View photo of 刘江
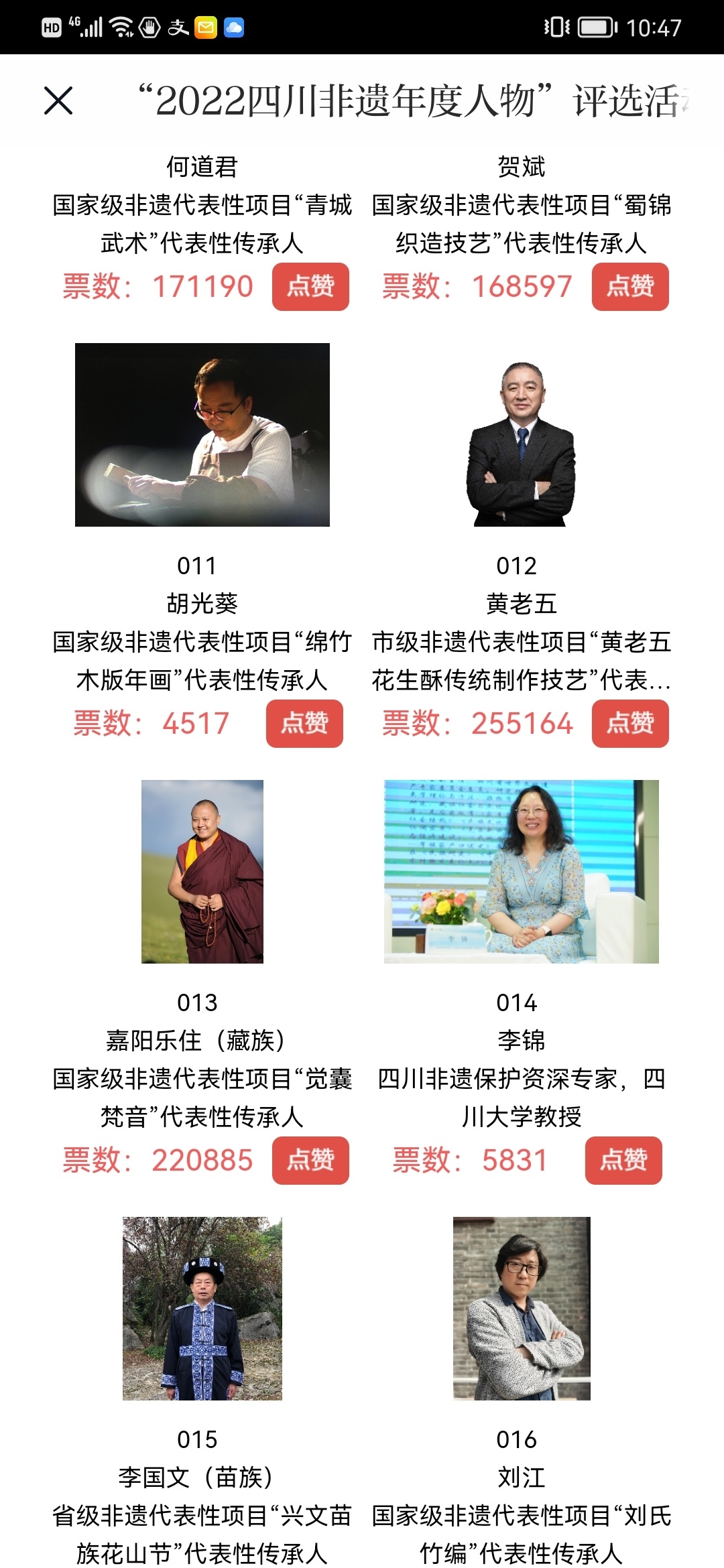The width and height of the screenshot is (724, 1568). click(x=521, y=1309)
